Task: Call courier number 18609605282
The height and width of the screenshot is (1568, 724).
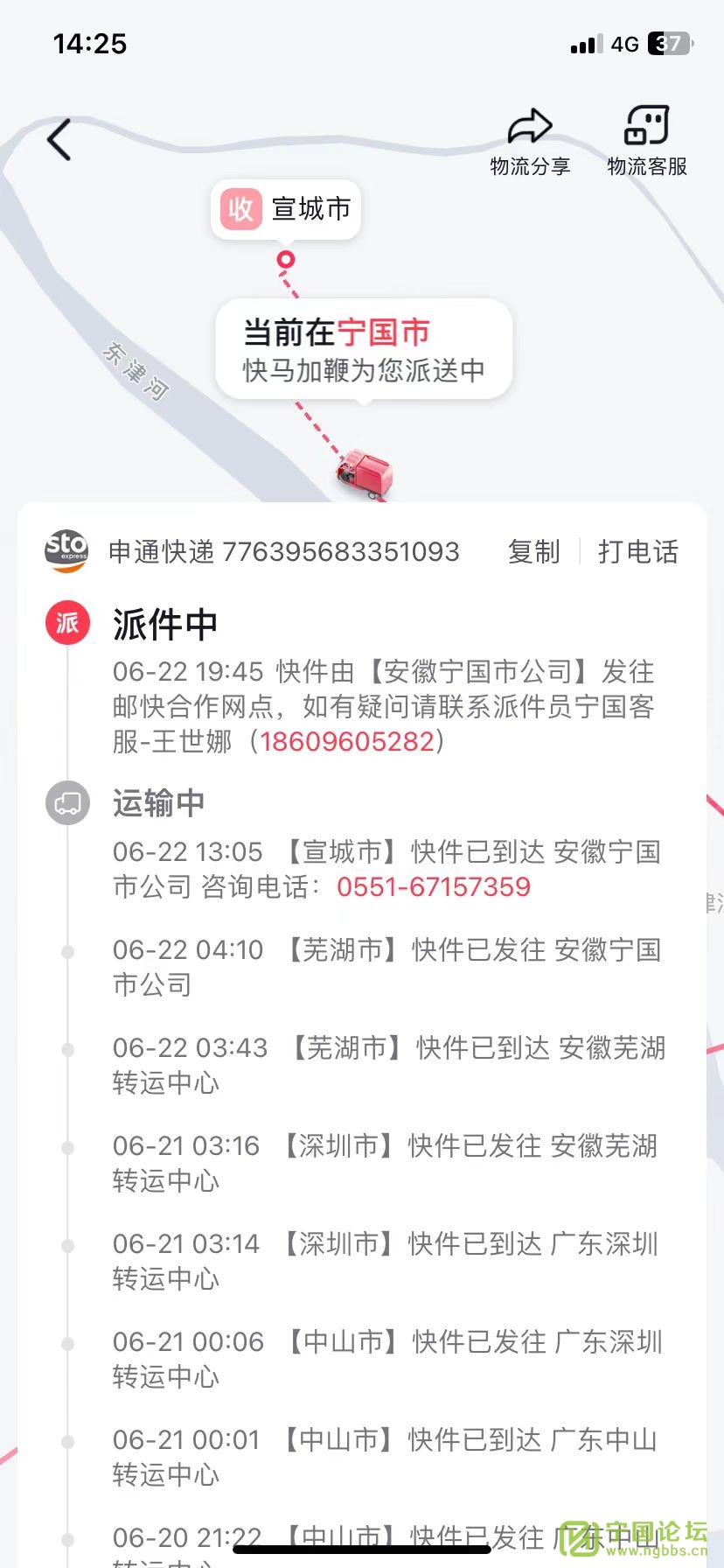Action: [347, 742]
